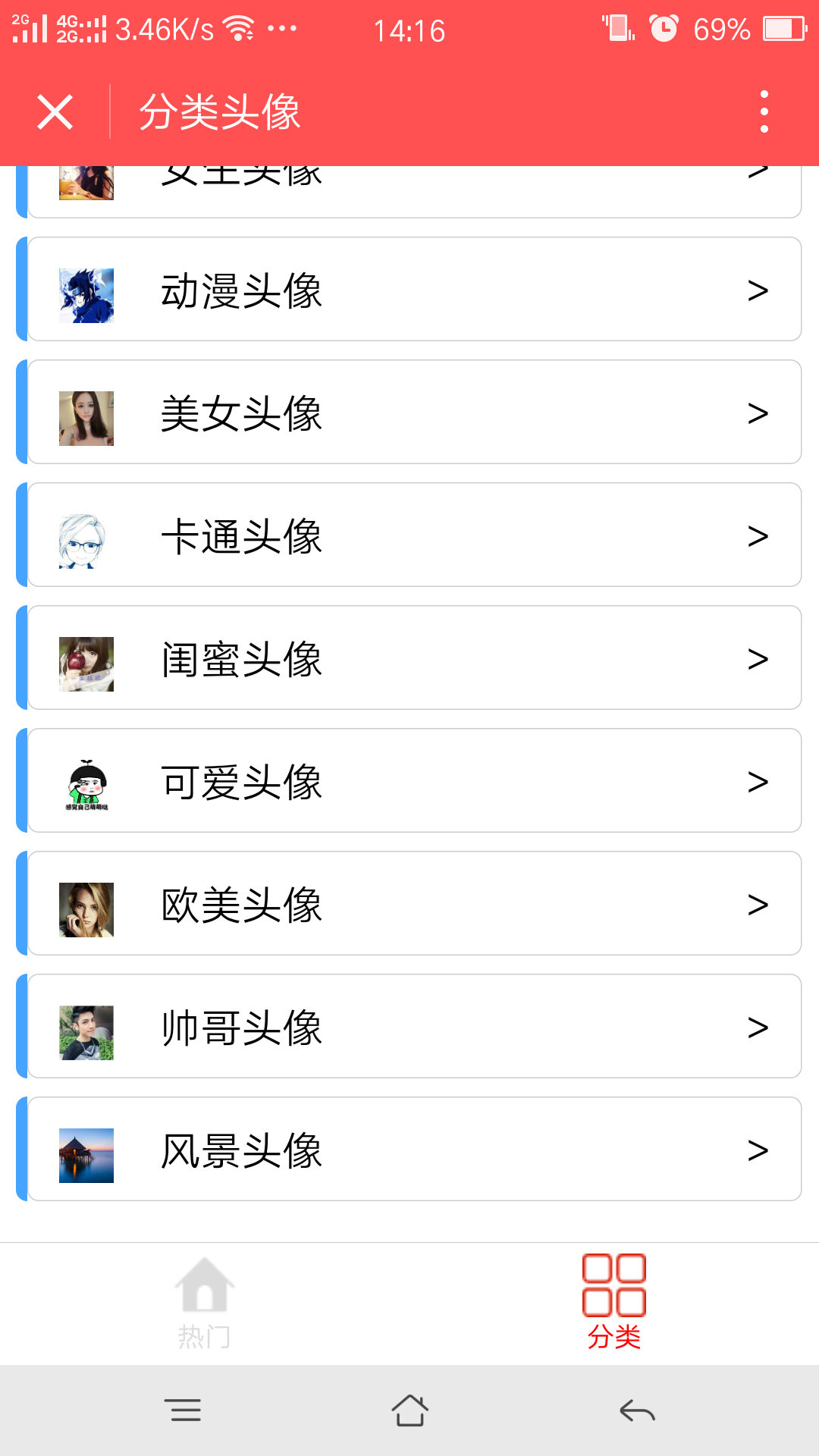Go back with the system back button
The image size is (819, 1456).
point(637,1410)
